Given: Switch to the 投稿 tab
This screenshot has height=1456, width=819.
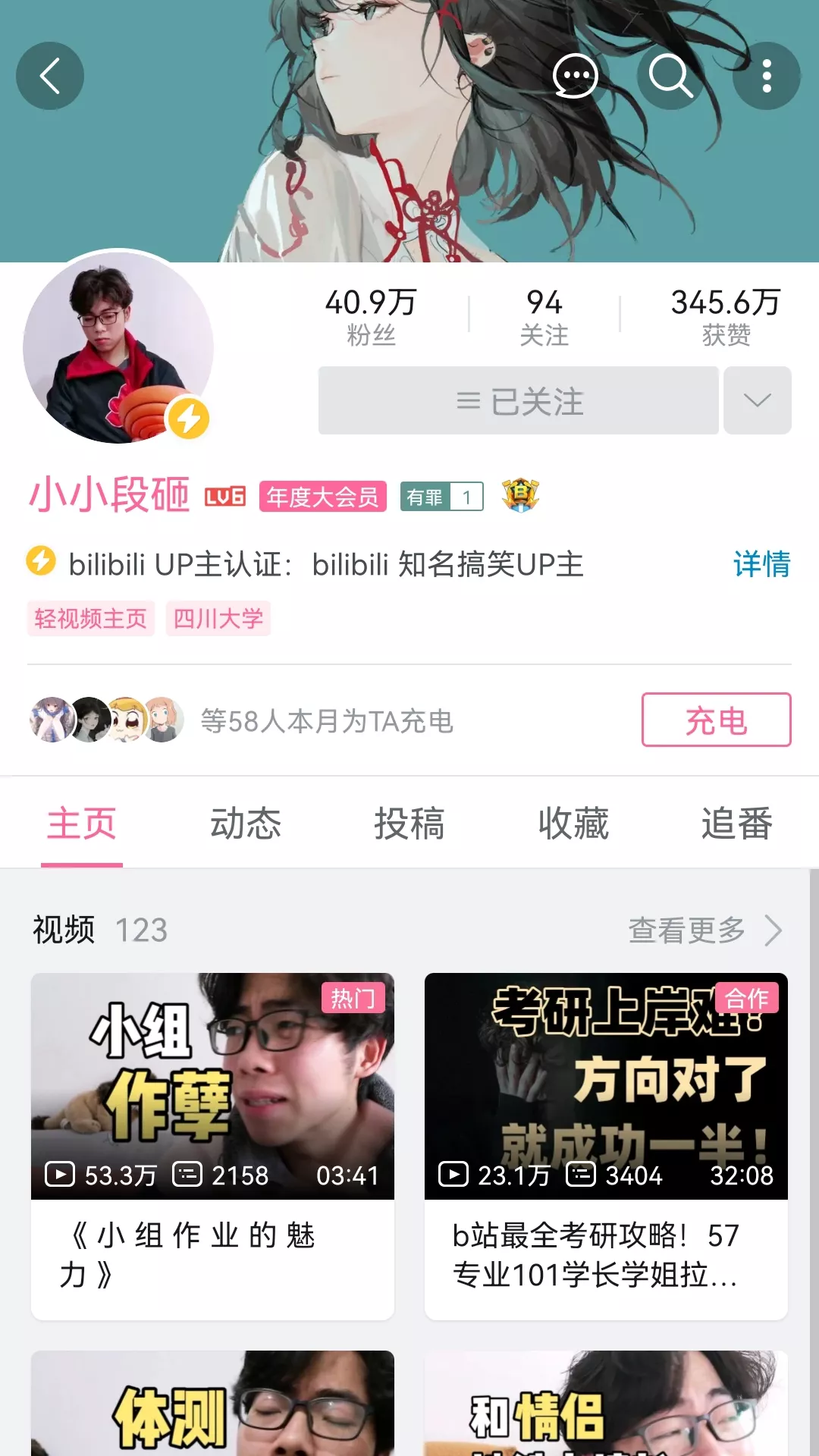Looking at the screenshot, I should (409, 824).
